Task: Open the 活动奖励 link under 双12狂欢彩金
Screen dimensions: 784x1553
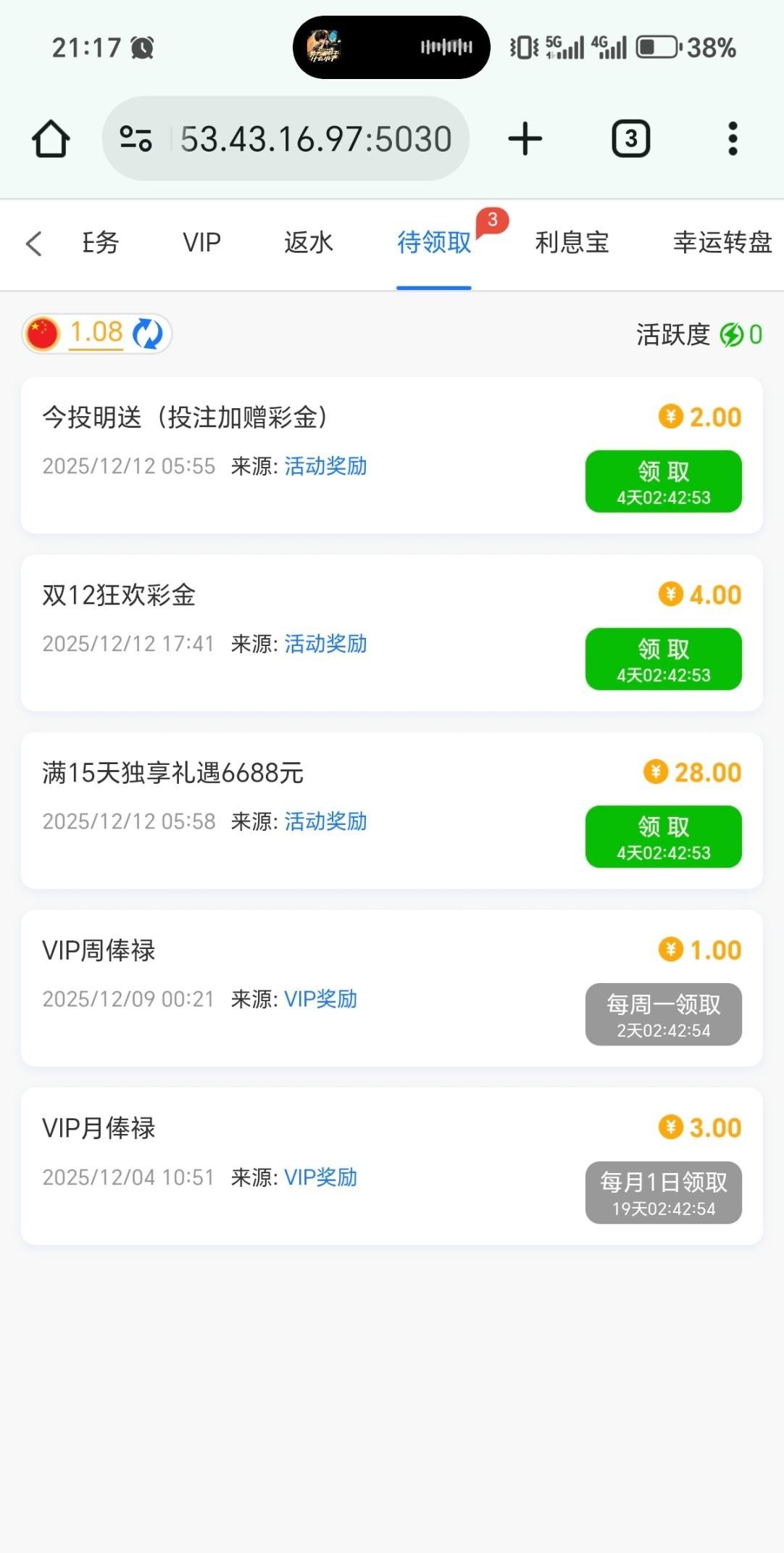Action: pos(325,644)
